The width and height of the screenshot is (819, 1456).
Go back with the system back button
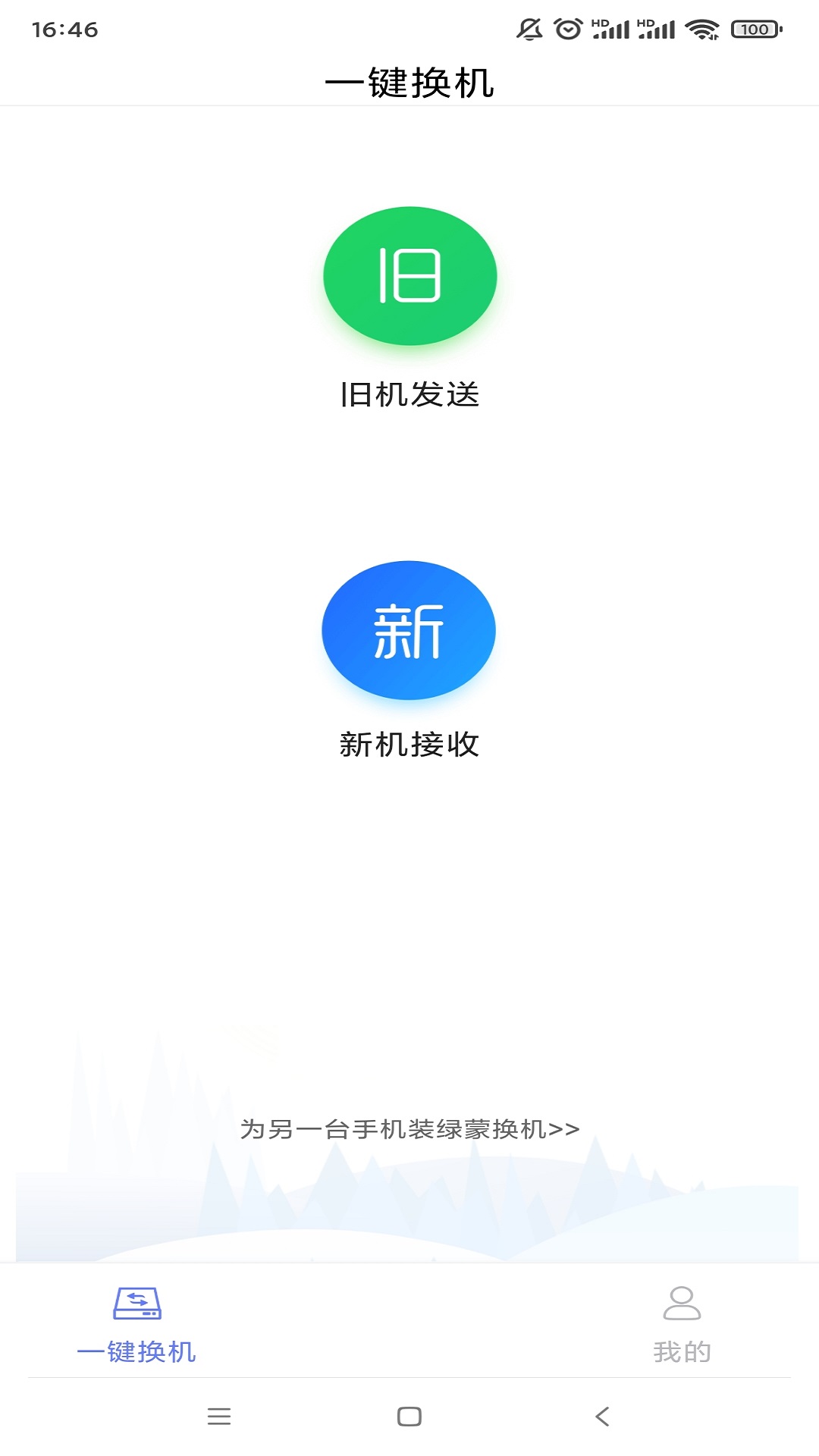[602, 1416]
